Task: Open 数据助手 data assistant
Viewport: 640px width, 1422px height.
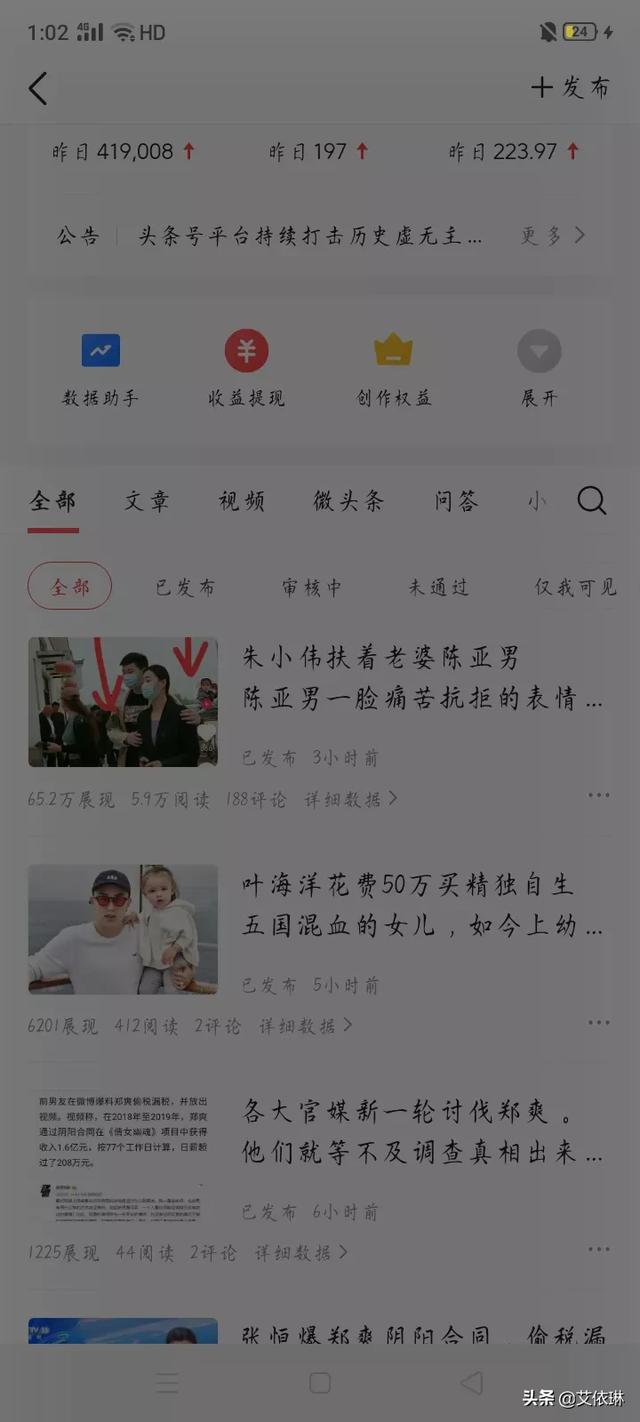Action: click(x=101, y=370)
